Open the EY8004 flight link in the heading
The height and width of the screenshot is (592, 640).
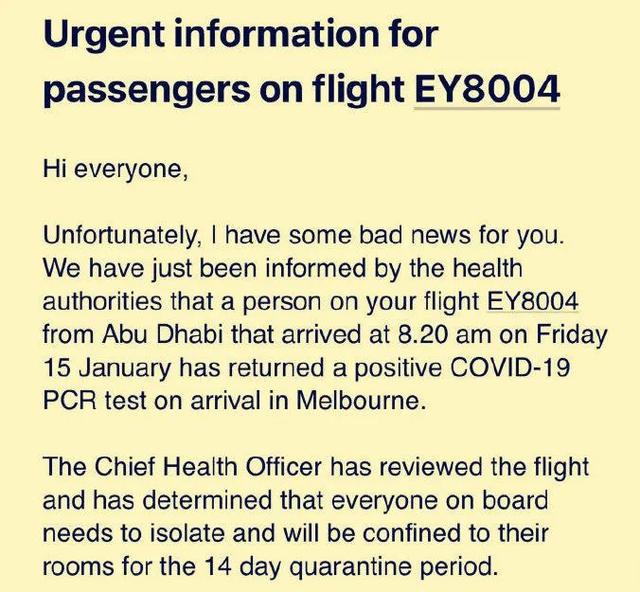(486, 90)
